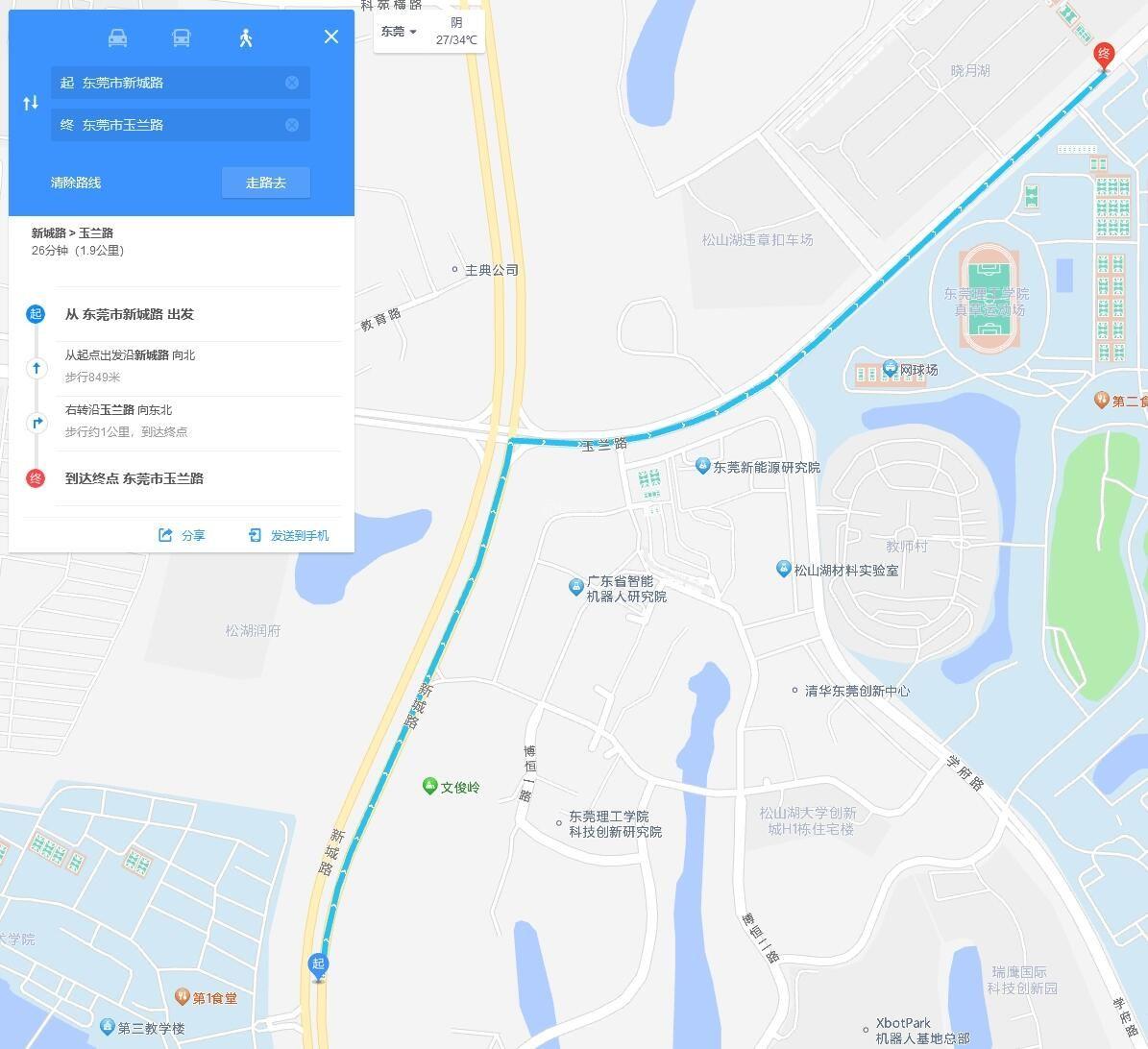Share this route via 分享

(x=183, y=535)
